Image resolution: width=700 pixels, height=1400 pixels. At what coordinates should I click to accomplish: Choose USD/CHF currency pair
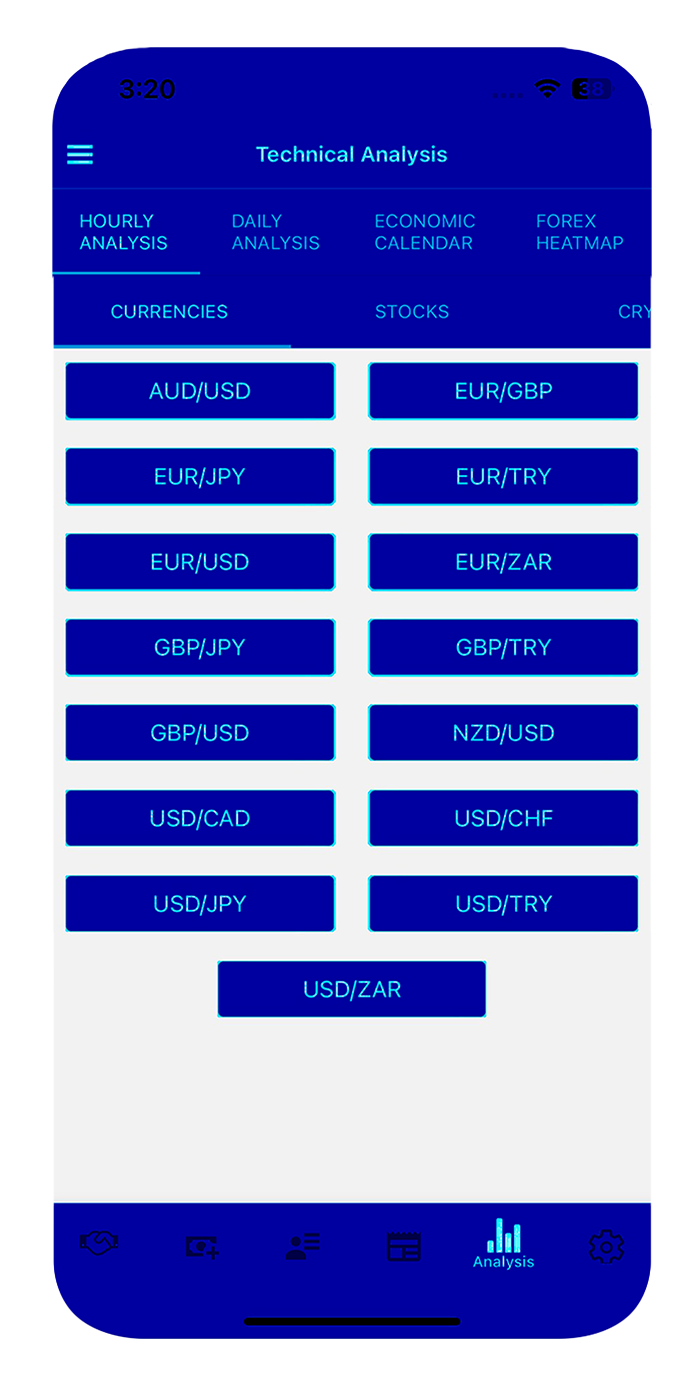pyautogui.click(x=503, y=819)
